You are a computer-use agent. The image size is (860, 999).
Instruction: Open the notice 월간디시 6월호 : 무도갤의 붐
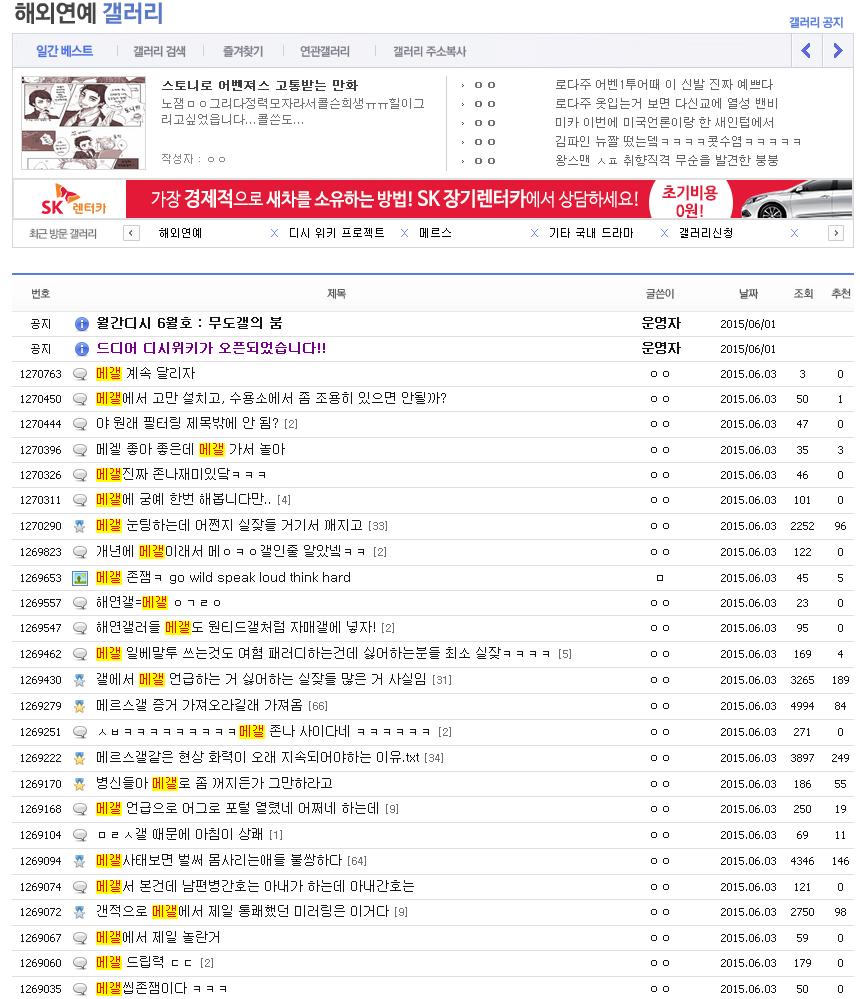189,324
